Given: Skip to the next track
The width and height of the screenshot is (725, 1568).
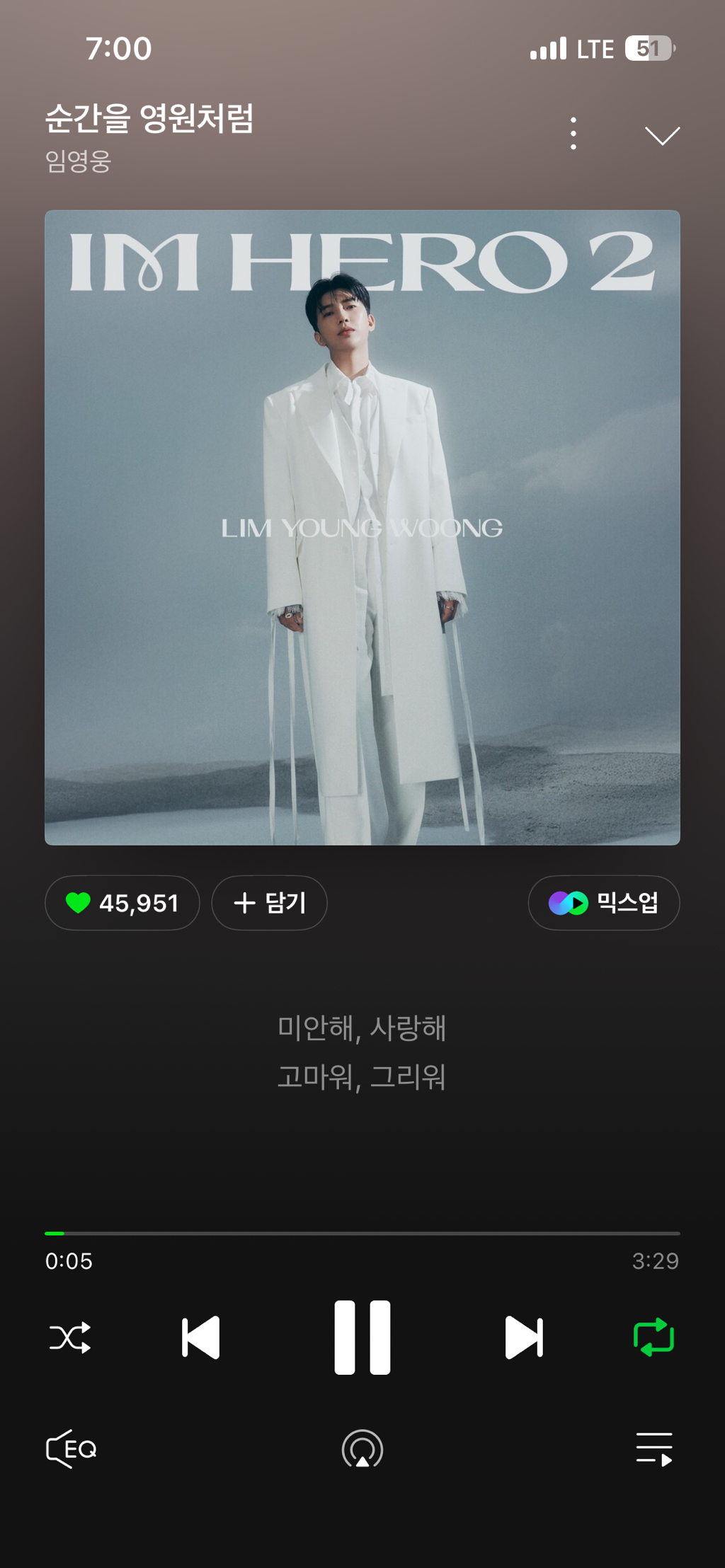Looking at the screenshot, I should click(x=524, y=1337).
